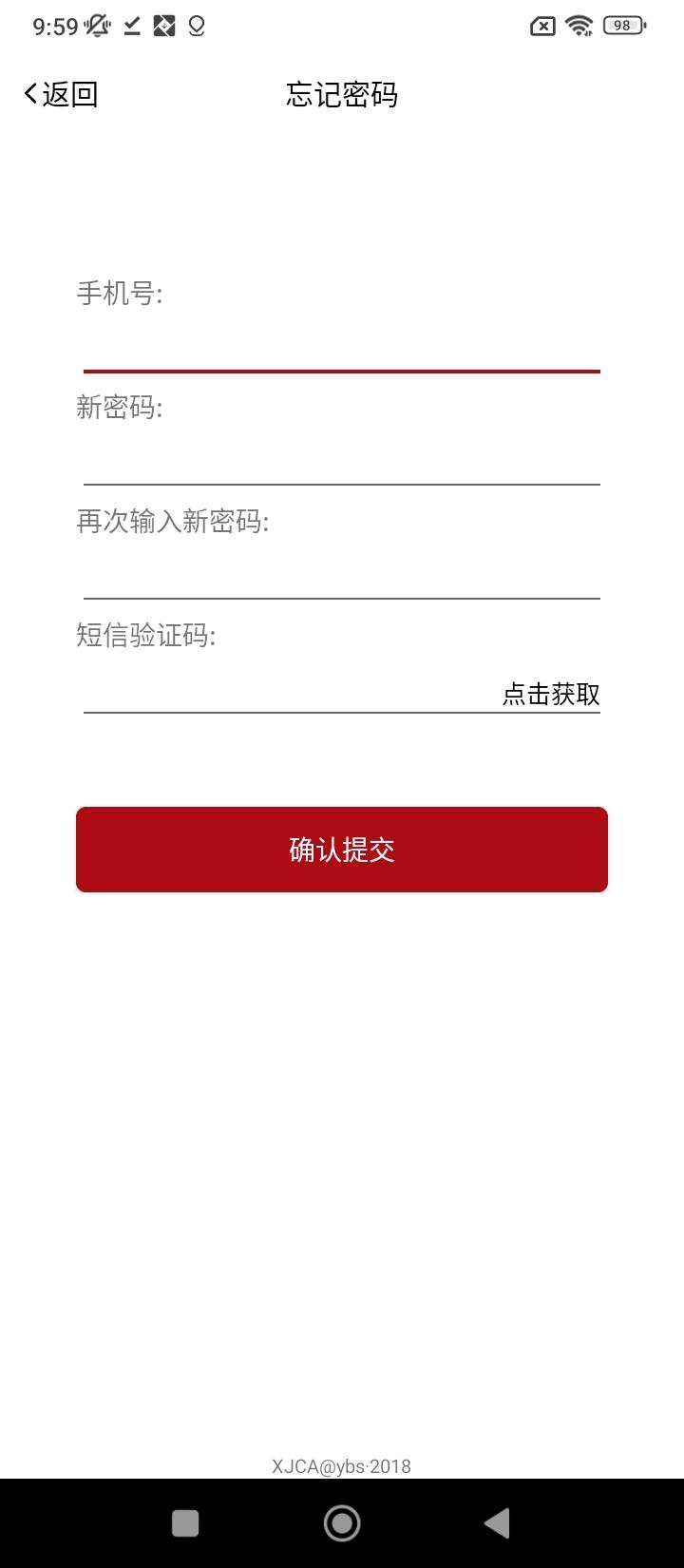The image size is (684, 1568).
Task: Tap the 忘记密码 page title
Action: 342,94
